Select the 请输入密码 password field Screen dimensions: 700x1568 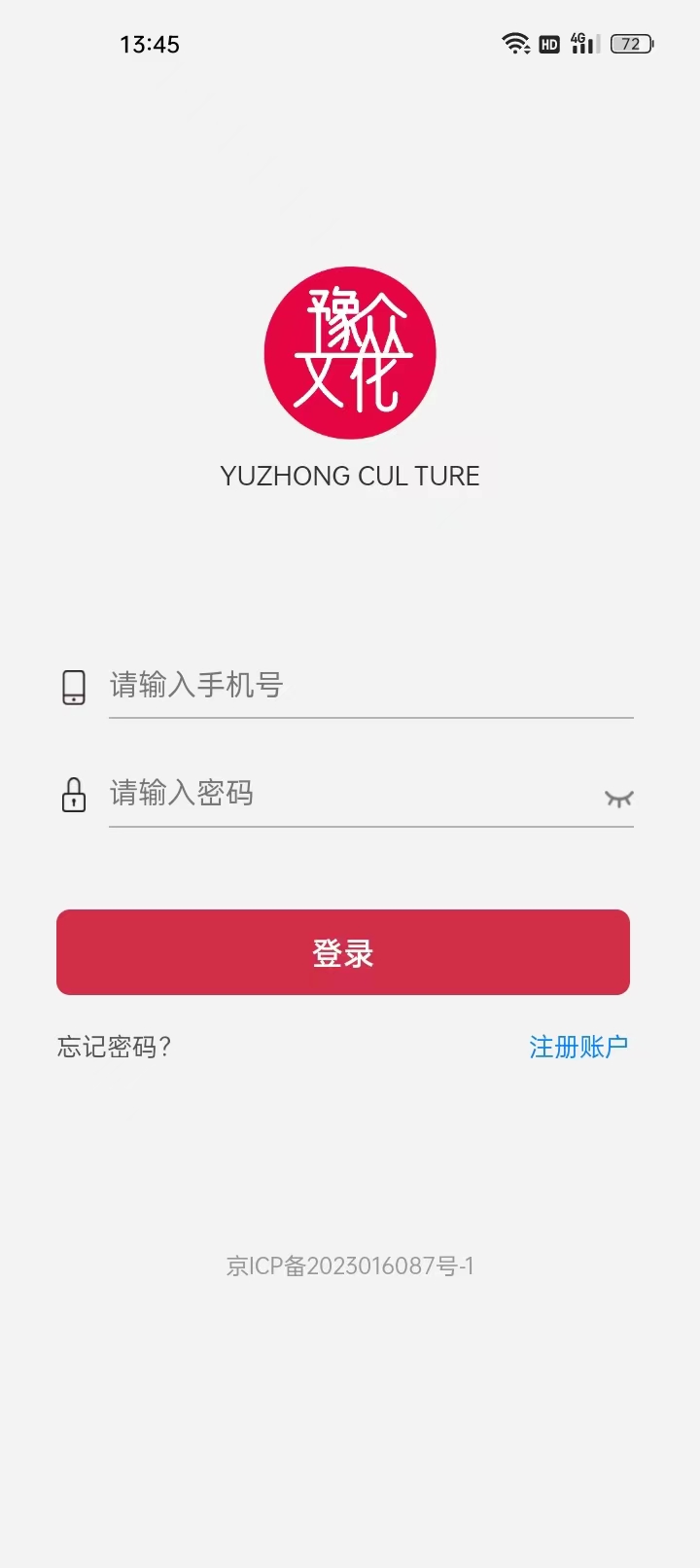coord(292,795)
